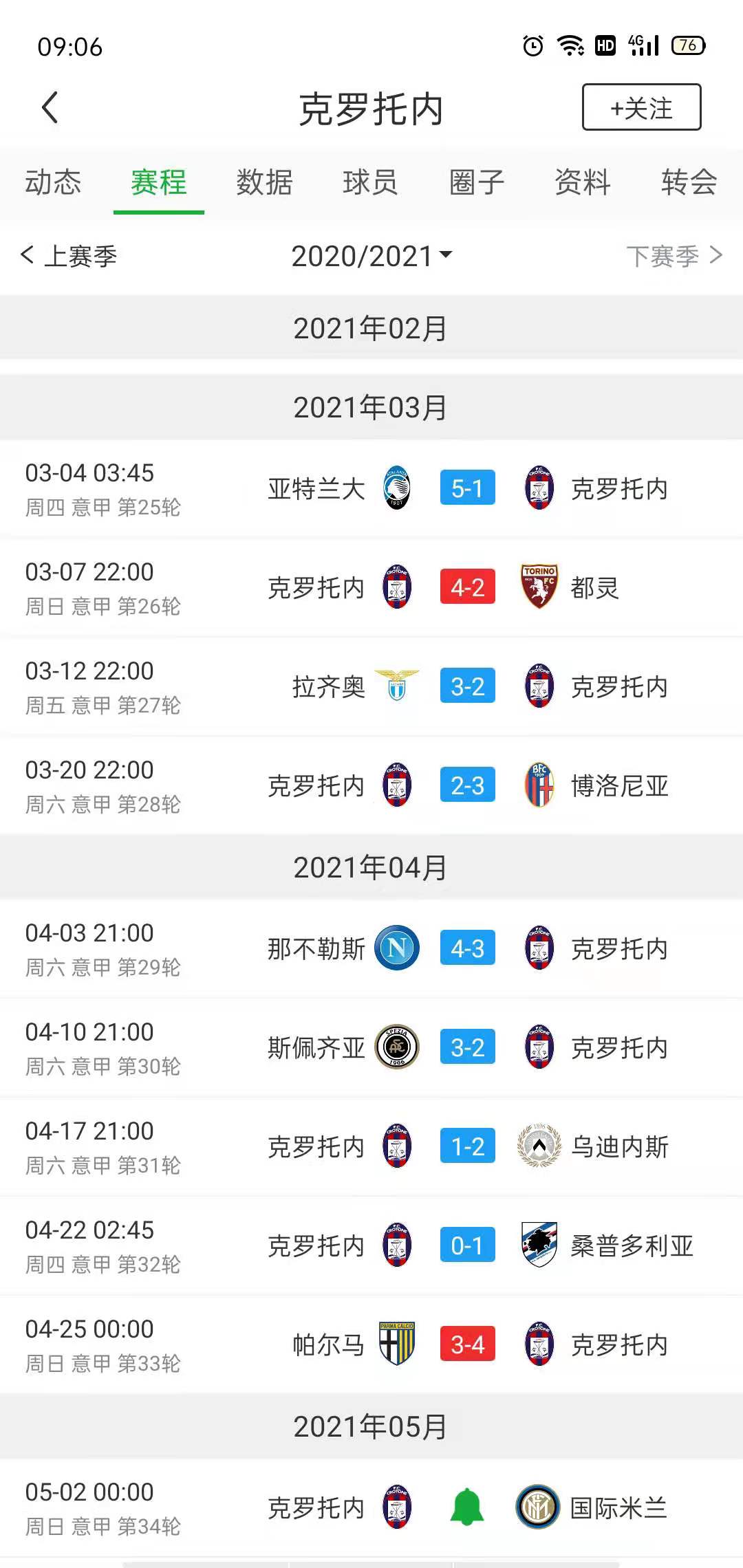The width and height of the screenshot is (743, 1568).
Task: Select the Atalanta team logo
Action: click(x=398, y=488)
